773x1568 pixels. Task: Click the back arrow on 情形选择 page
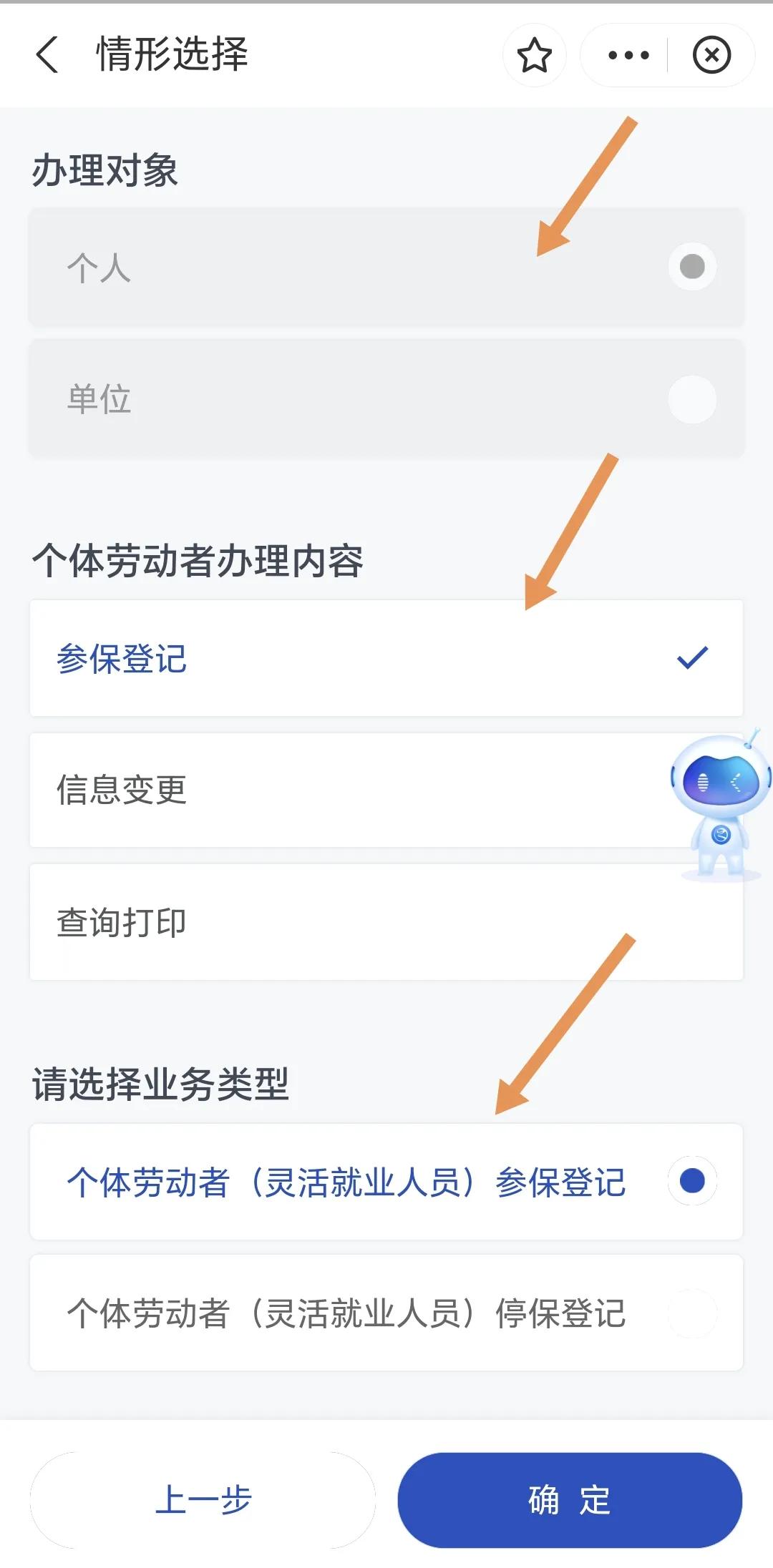47,56
